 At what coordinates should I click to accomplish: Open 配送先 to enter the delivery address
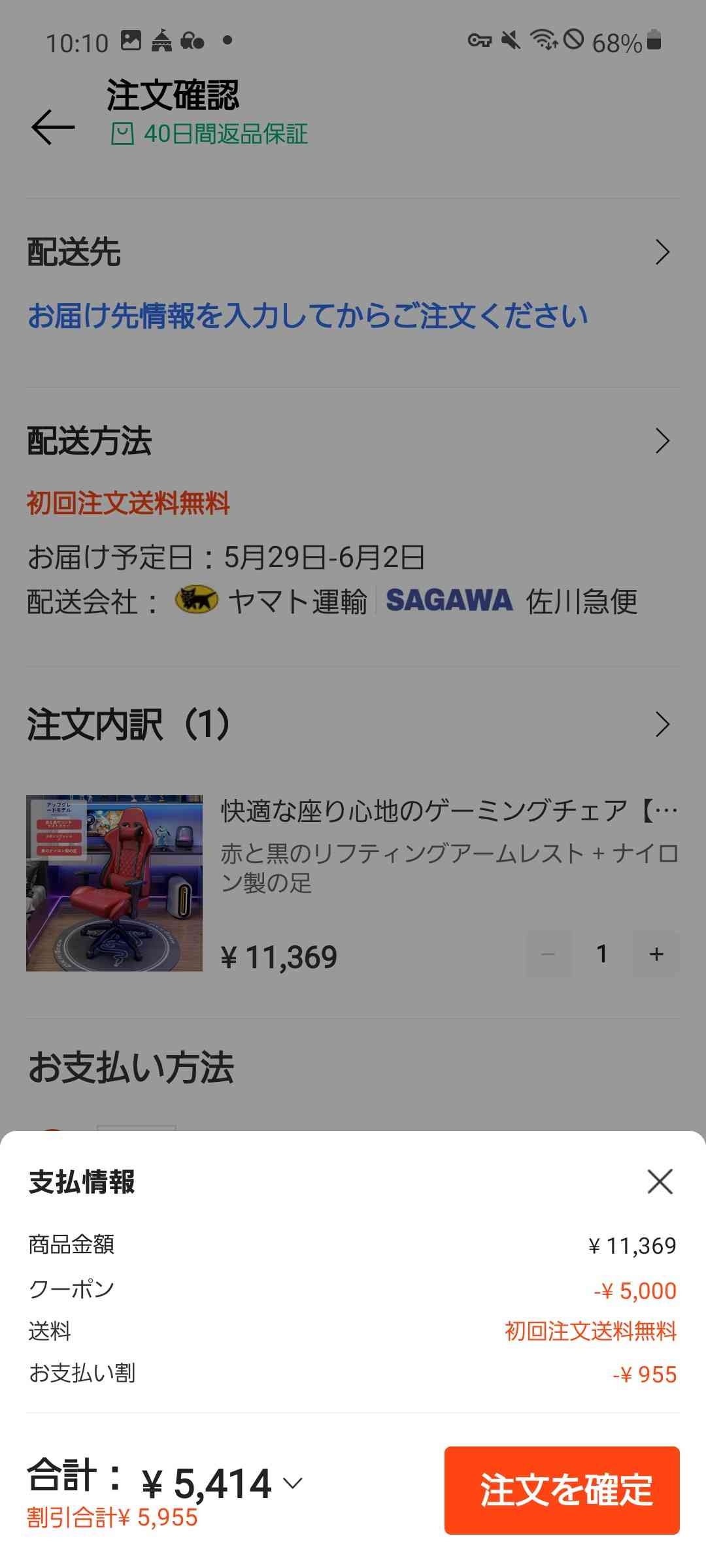coord(662,252)
